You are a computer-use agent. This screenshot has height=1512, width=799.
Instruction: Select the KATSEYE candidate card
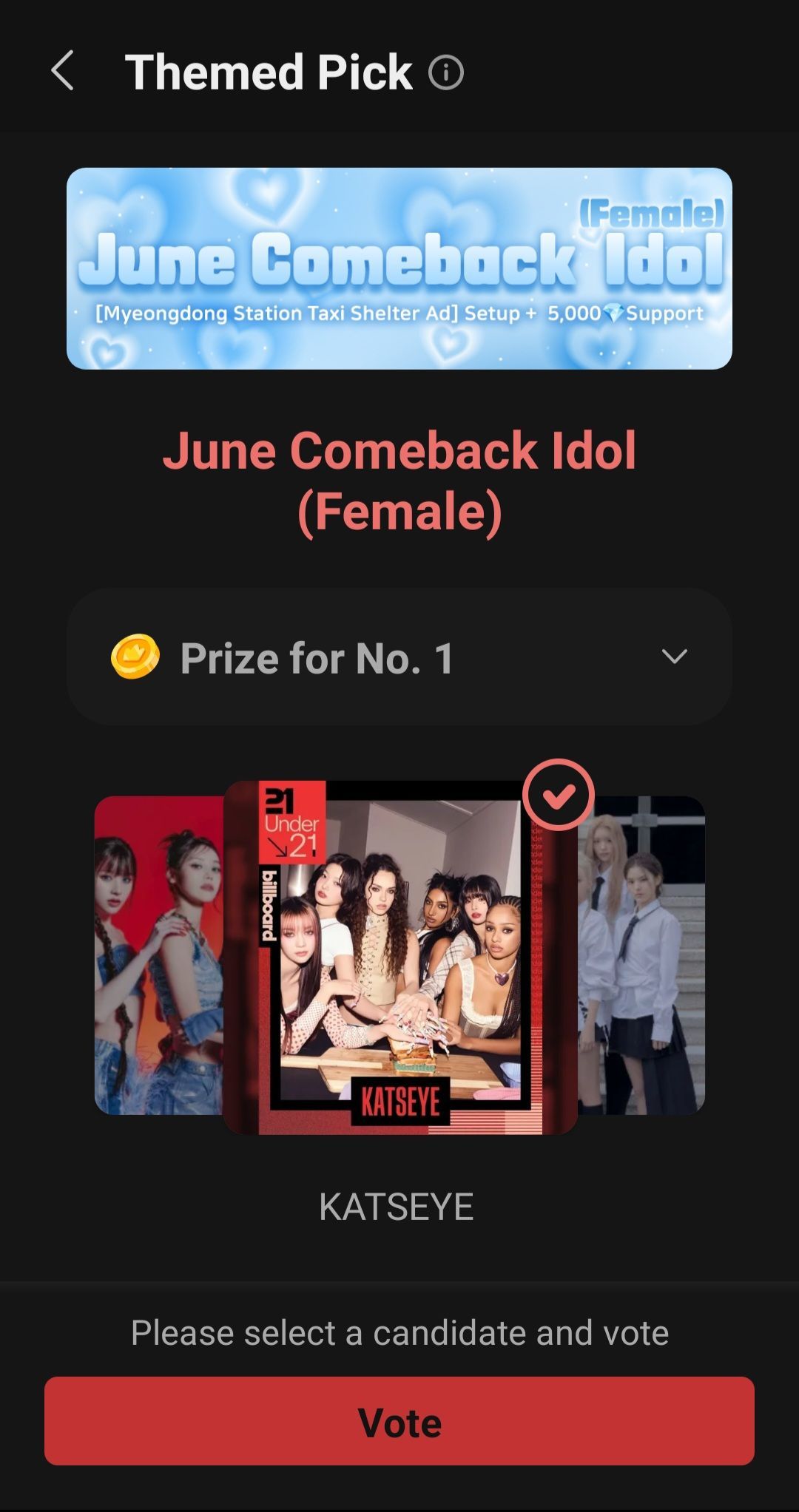pos(400,957)
